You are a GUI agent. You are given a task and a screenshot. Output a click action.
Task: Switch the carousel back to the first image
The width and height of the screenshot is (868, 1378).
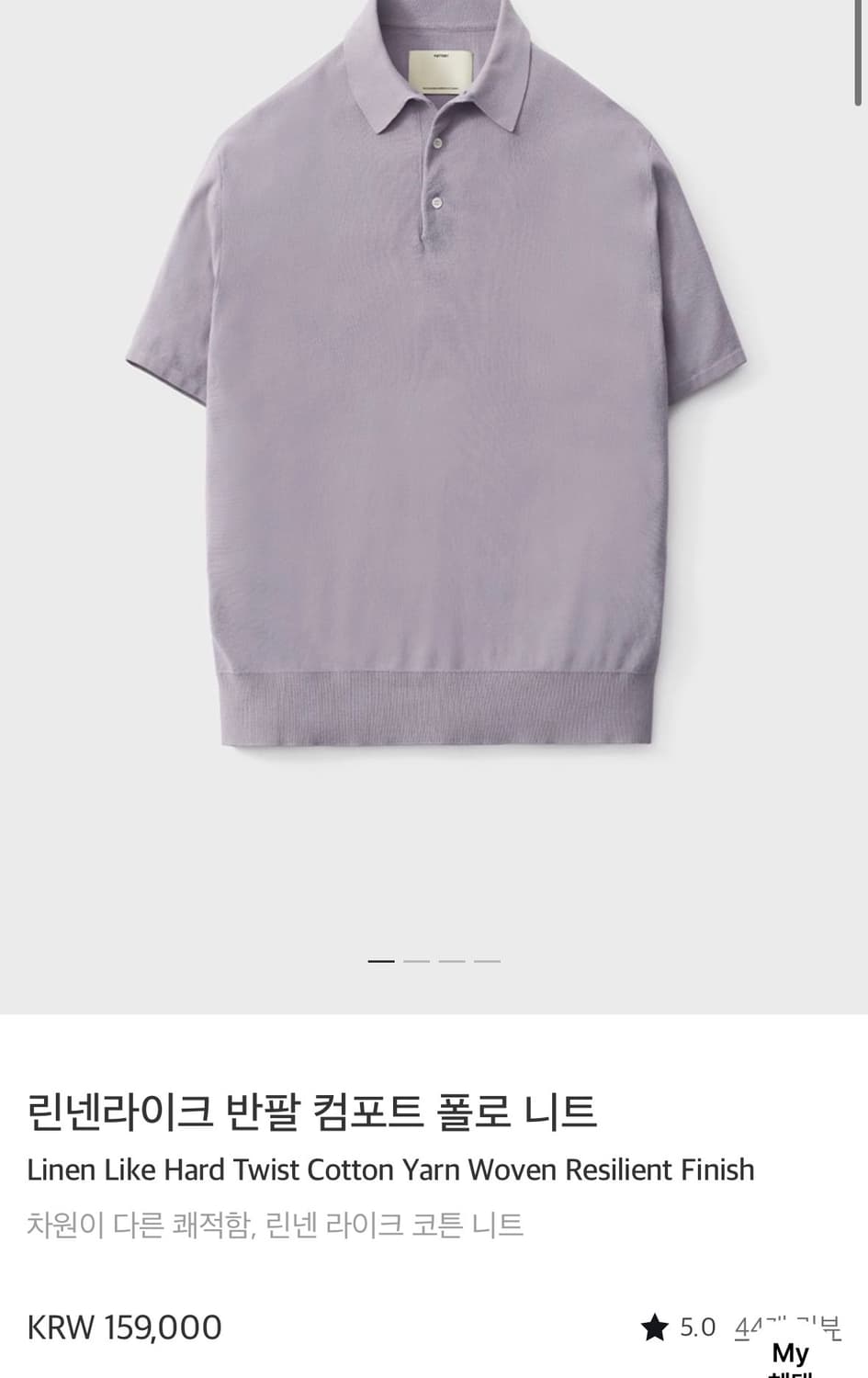tap(382, 960)
